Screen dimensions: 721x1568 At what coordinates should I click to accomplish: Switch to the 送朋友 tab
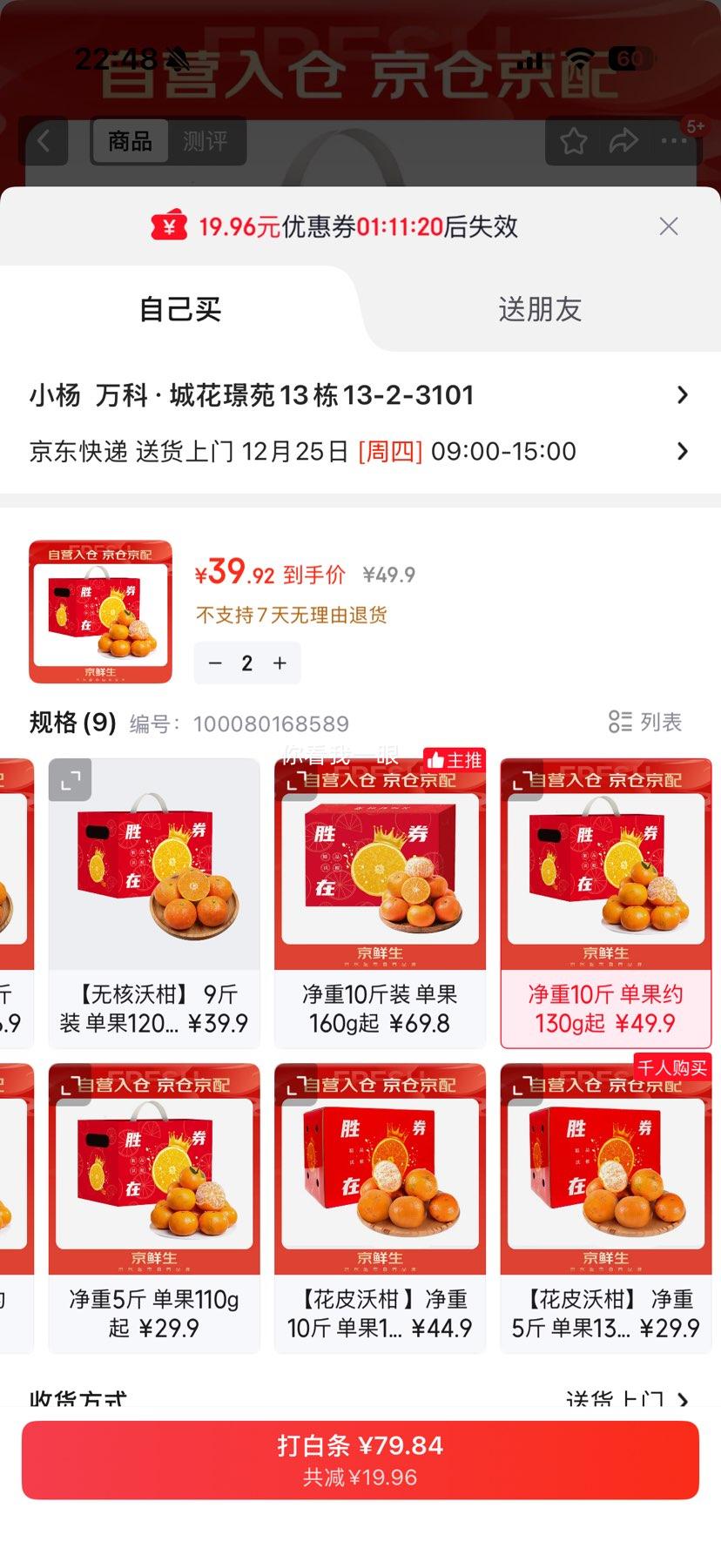(x=541, y=309)
